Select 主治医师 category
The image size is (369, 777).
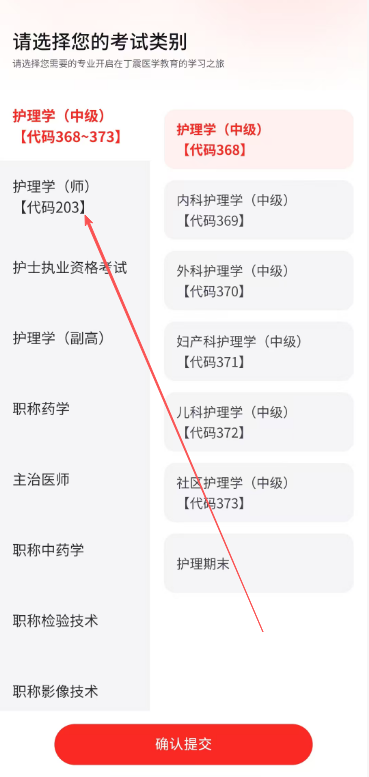click(75, 480)
